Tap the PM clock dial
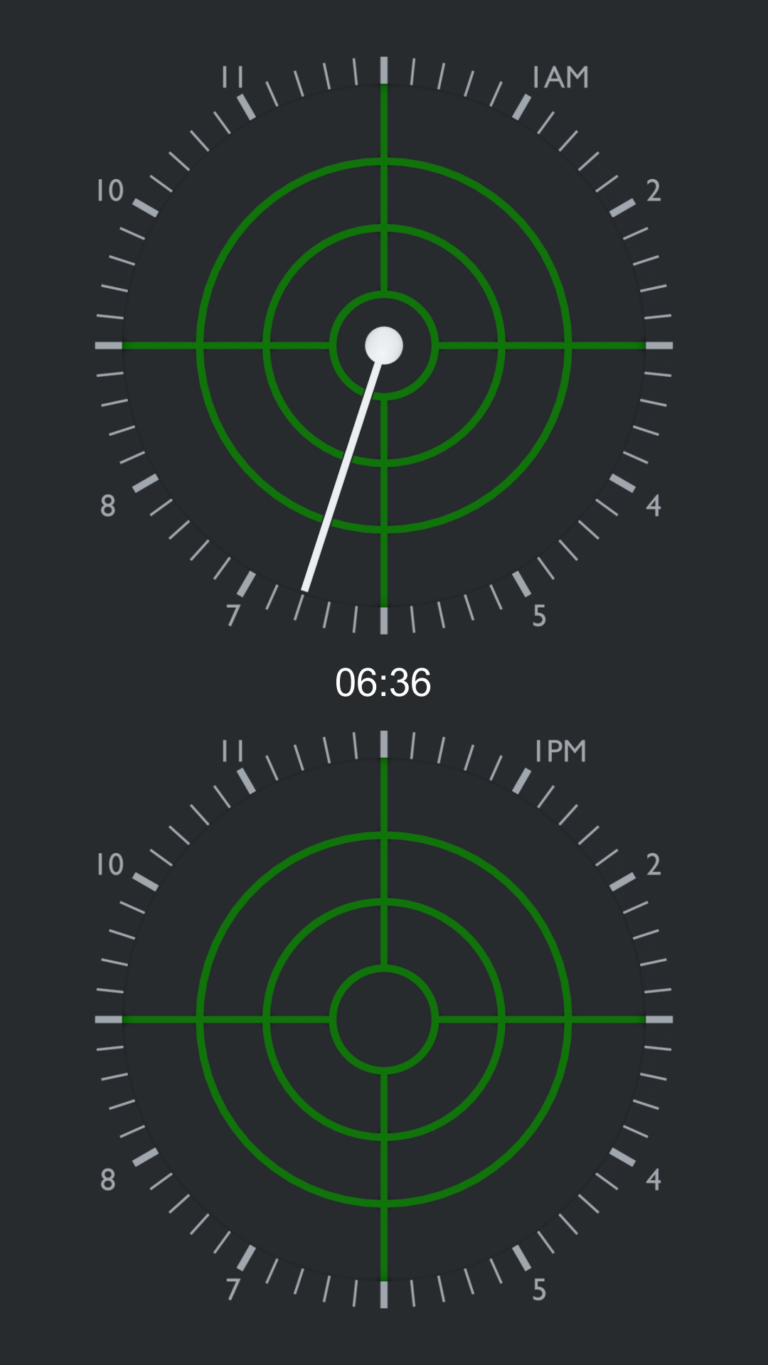 click(384, 1019)
